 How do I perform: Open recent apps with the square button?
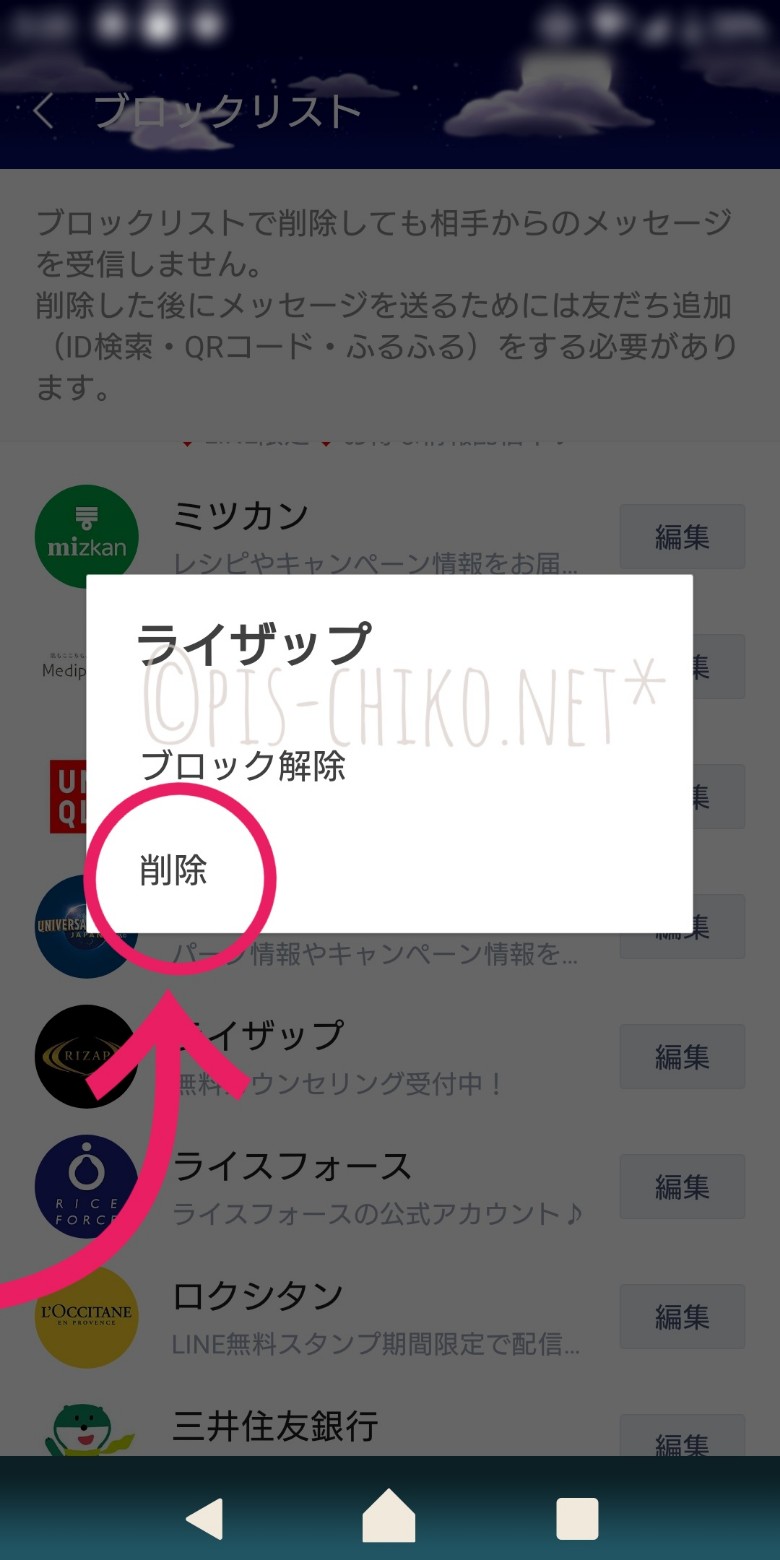[577, 1518]
